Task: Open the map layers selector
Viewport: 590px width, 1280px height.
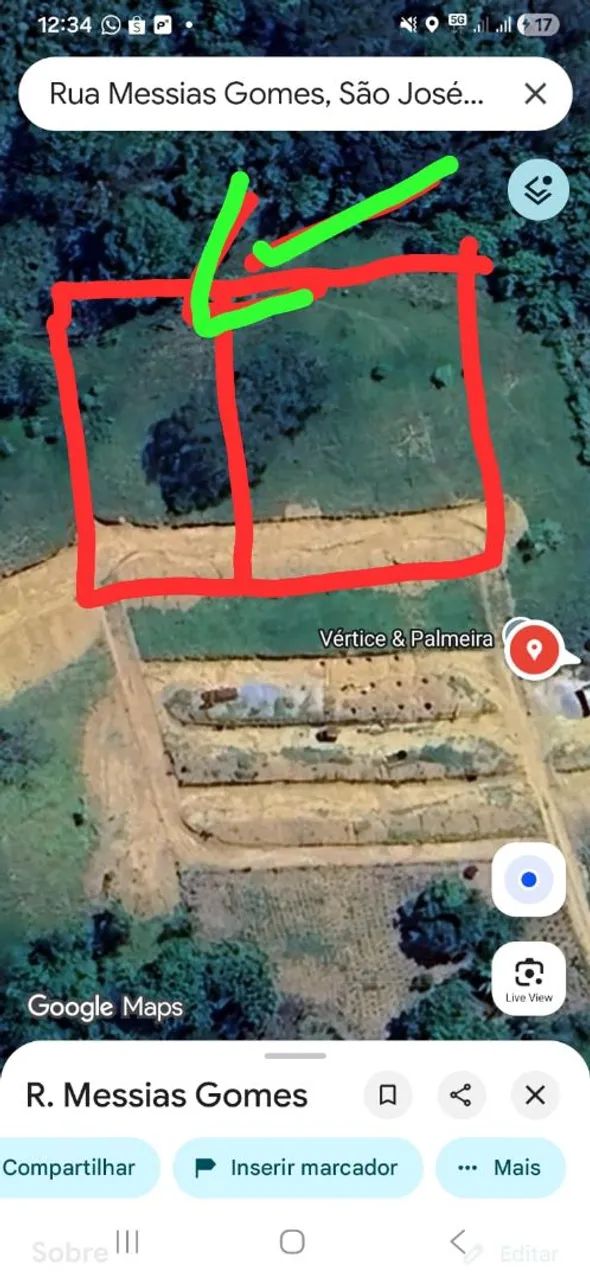Action: [x=538, y=190]
